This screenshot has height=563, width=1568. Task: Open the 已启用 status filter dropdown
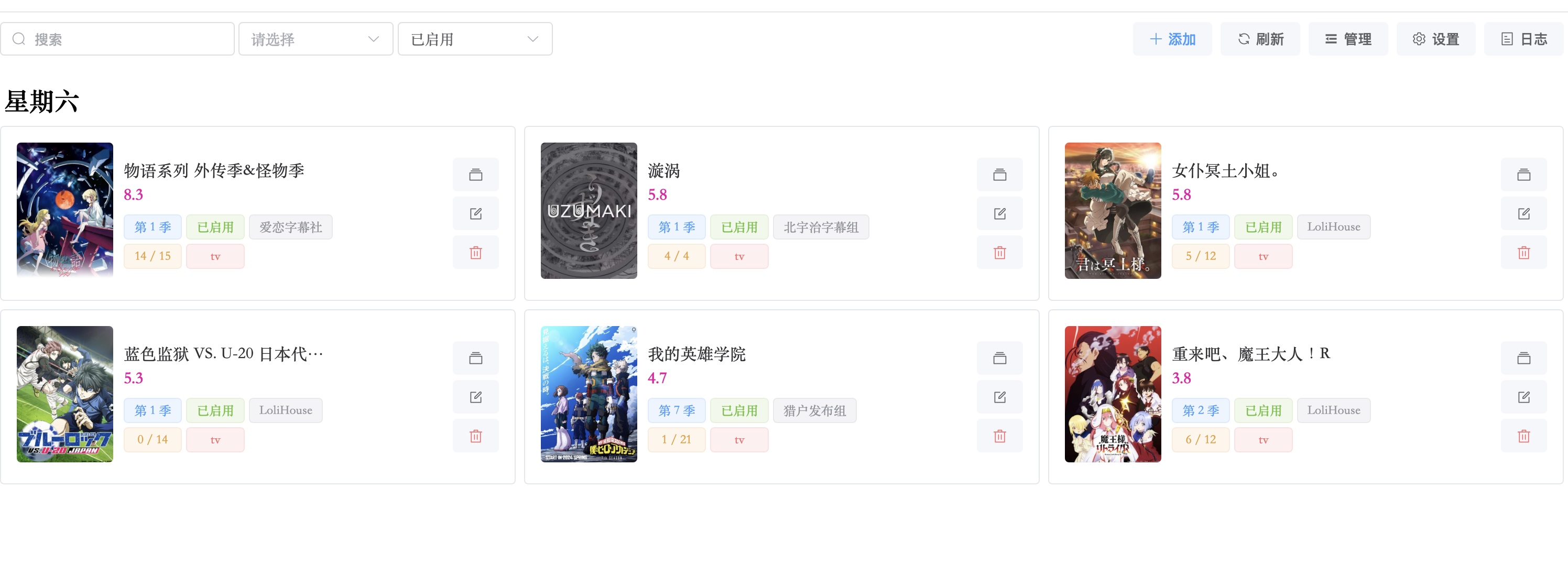pyautogui.click(x=475, y=39)
